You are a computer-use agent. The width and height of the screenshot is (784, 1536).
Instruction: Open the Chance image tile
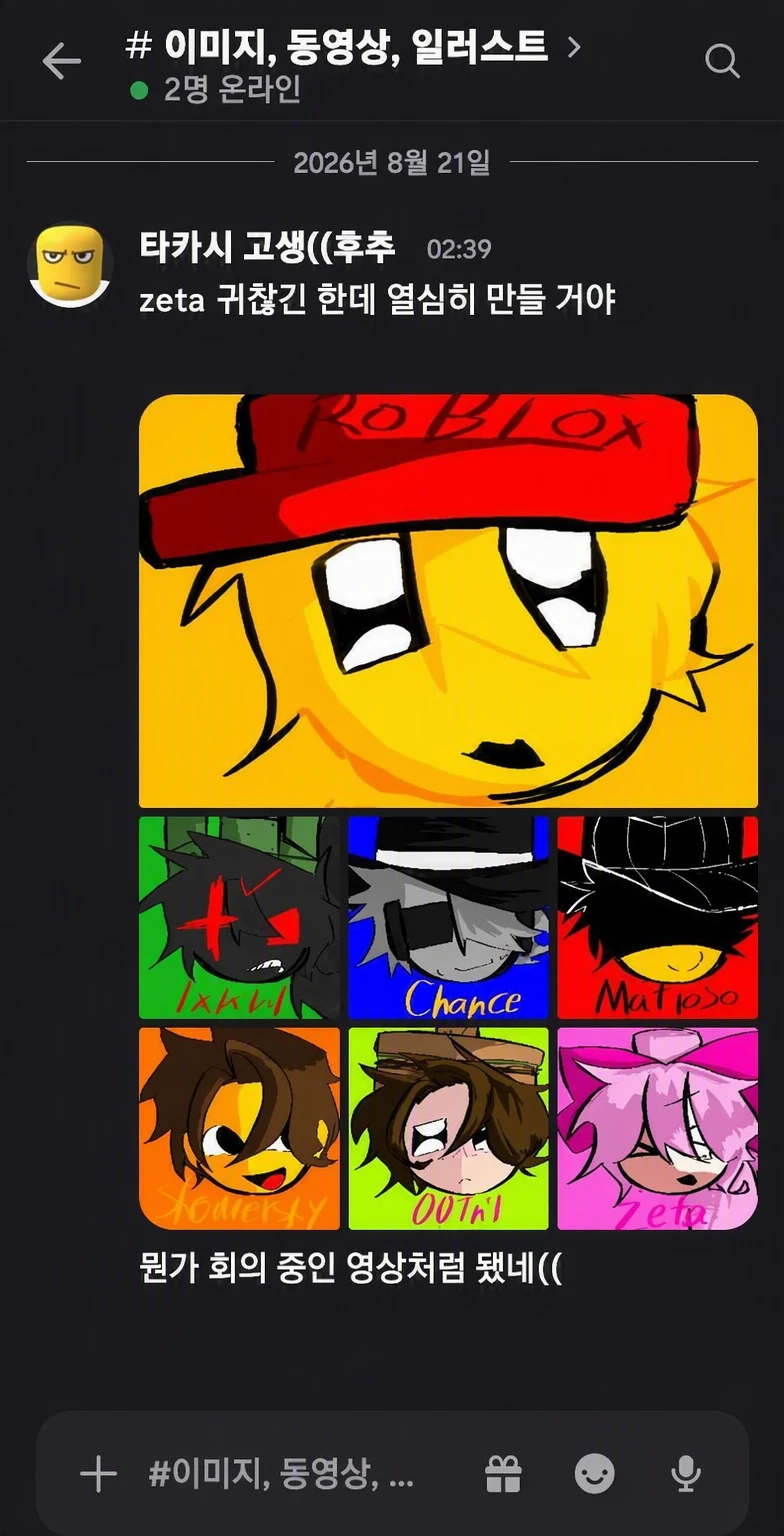tap(448, 918)
